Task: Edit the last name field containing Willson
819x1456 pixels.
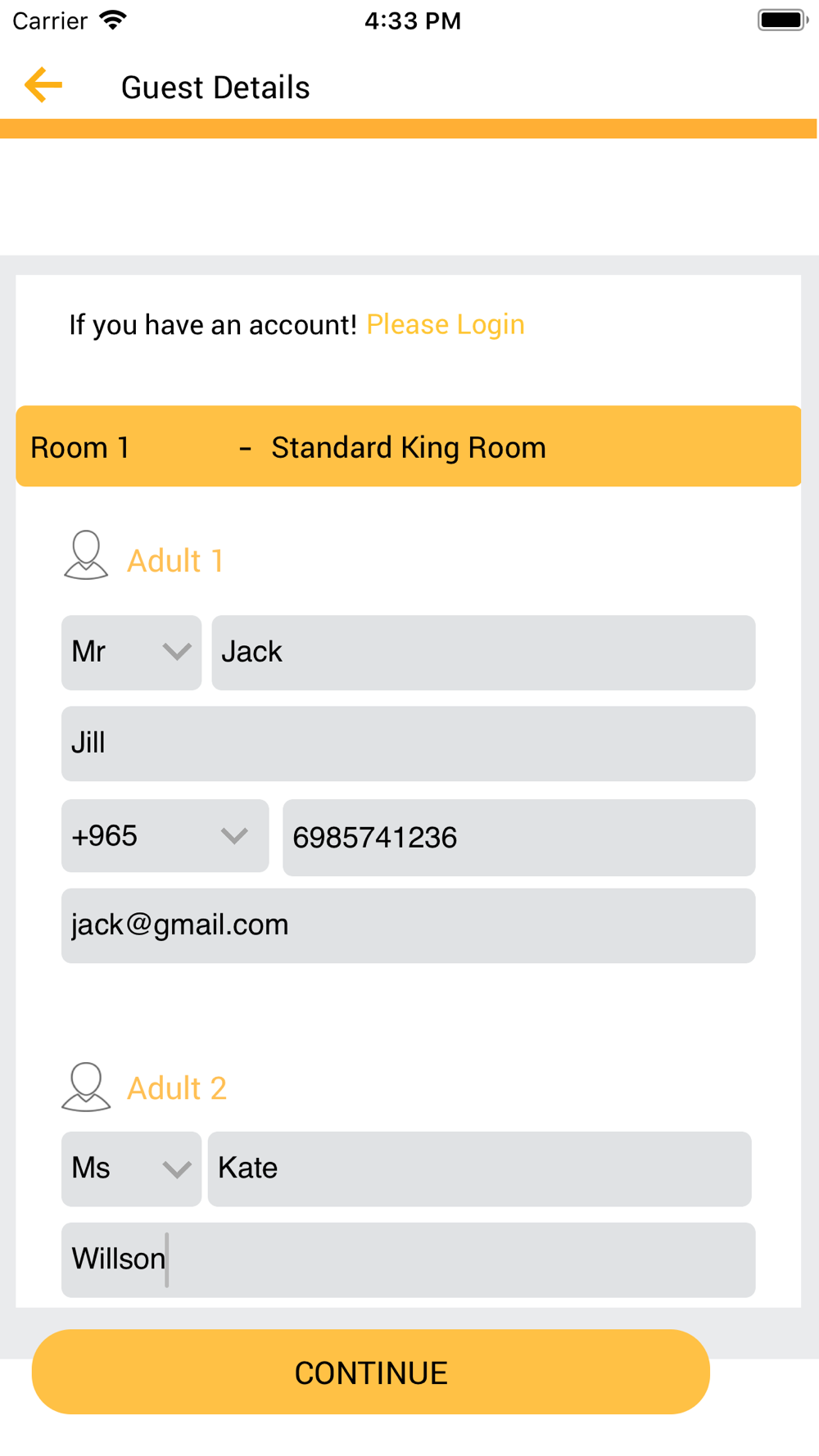Action: (408, 1259)
